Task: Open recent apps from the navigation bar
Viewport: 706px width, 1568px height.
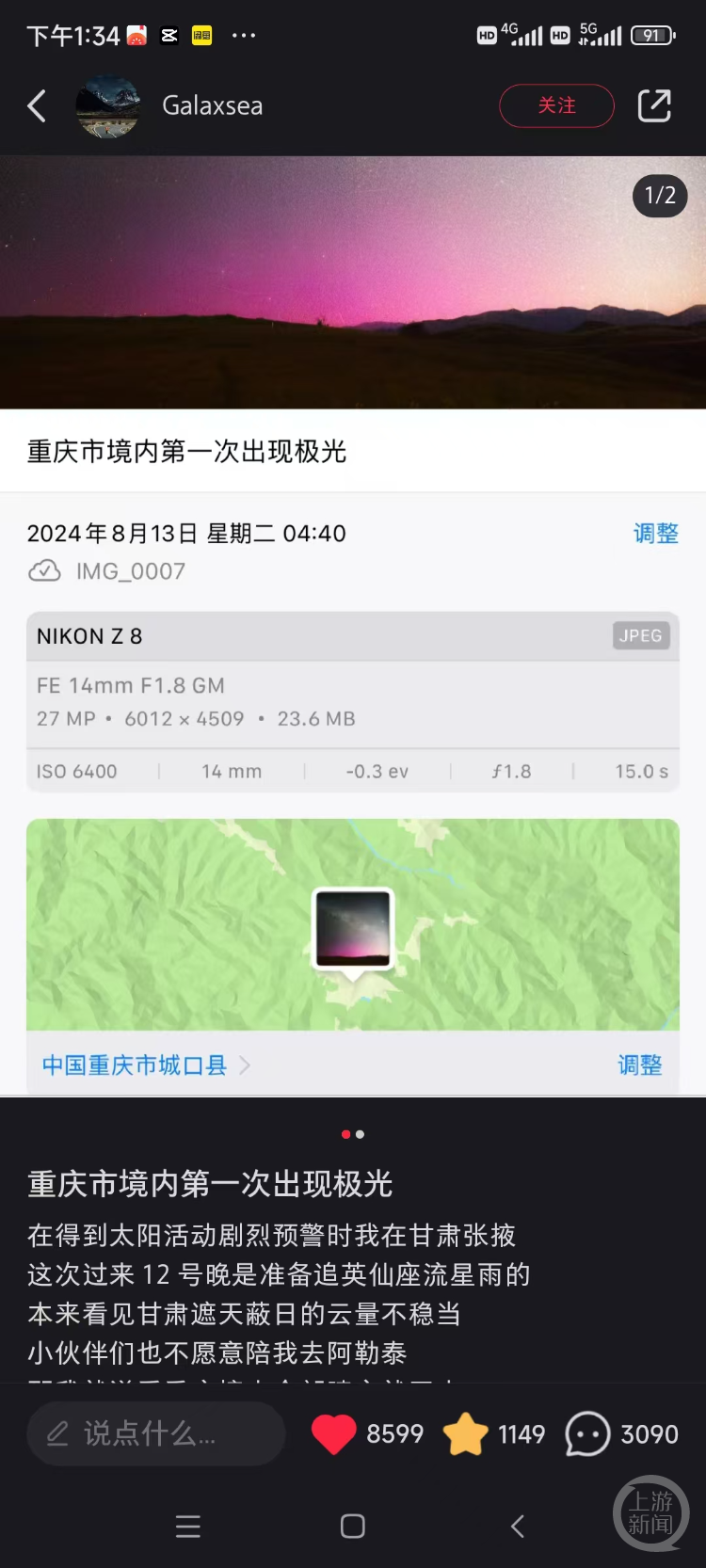Action: tap(188, 1527)
